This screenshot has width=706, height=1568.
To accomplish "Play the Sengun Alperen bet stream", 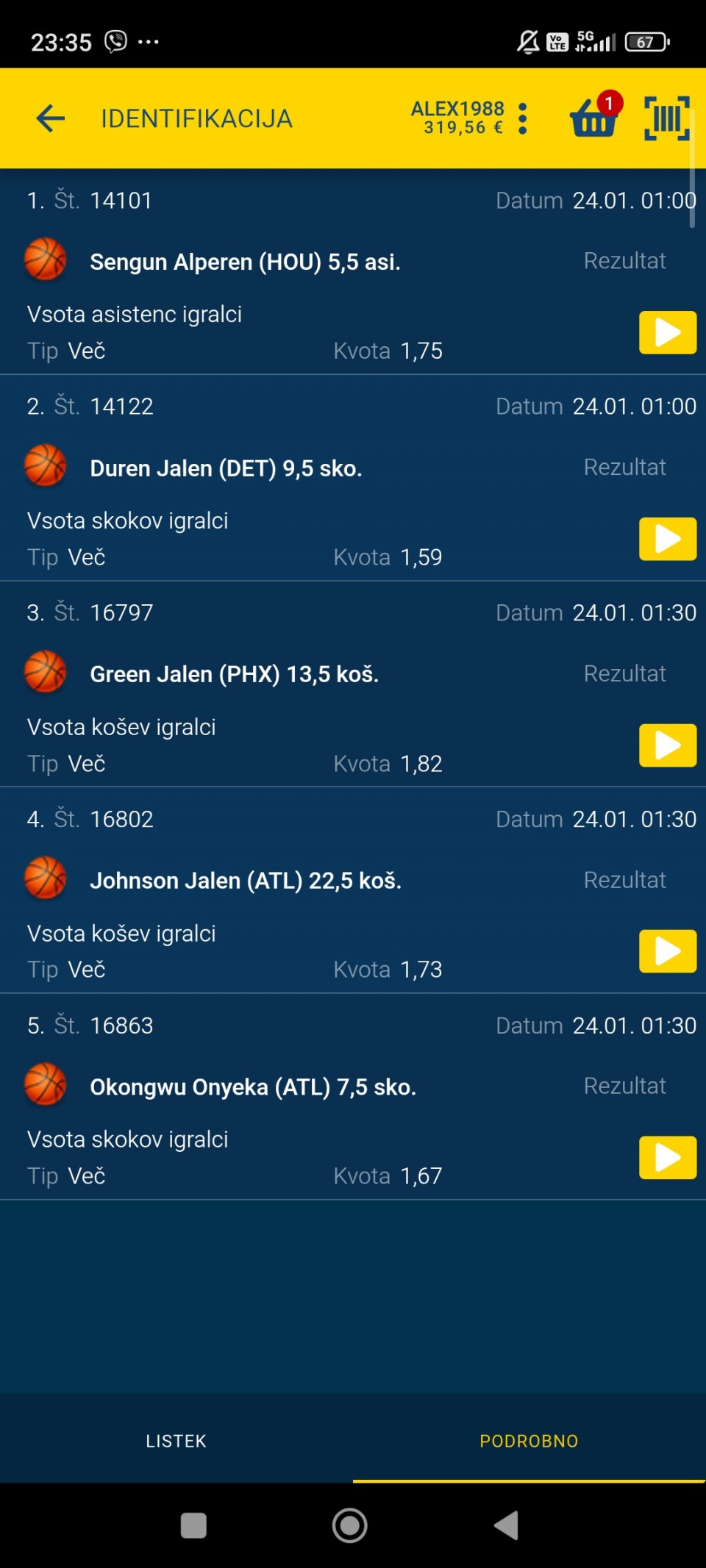I will [667, 332].
